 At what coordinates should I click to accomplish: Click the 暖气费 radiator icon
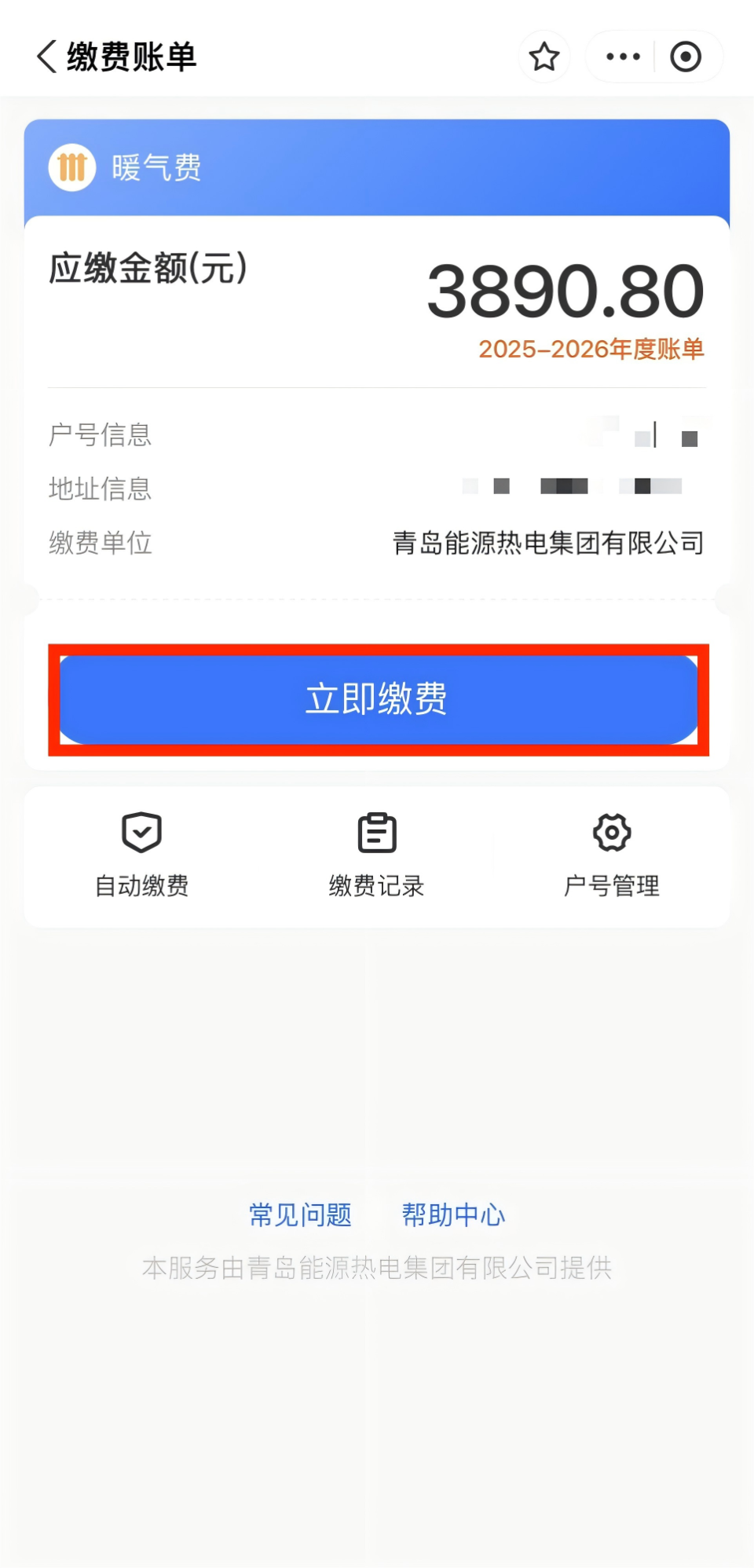[x=71, y=167]
